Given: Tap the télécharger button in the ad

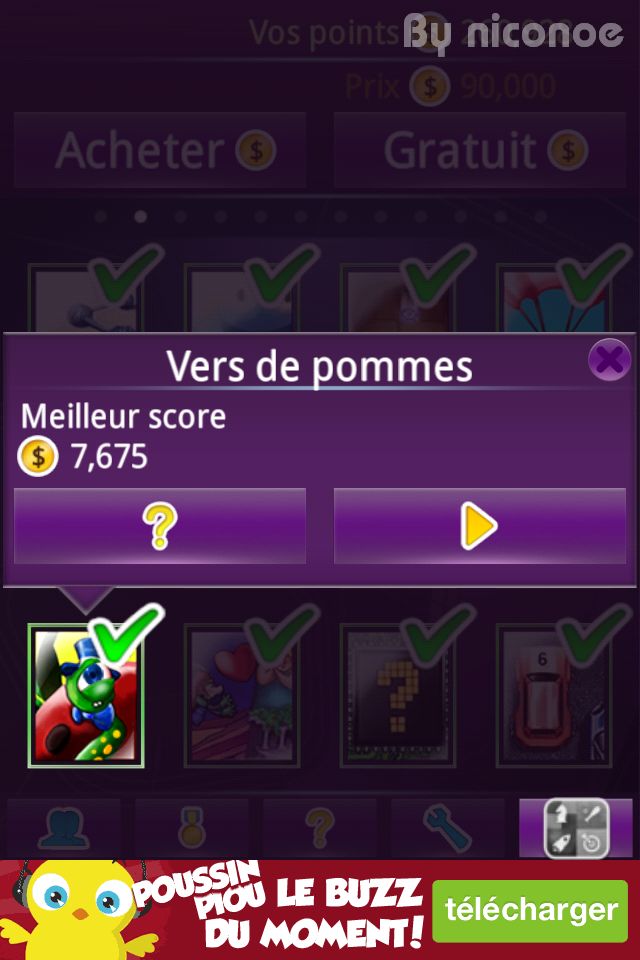Looking at the screenshot, I should coord(530,910).
